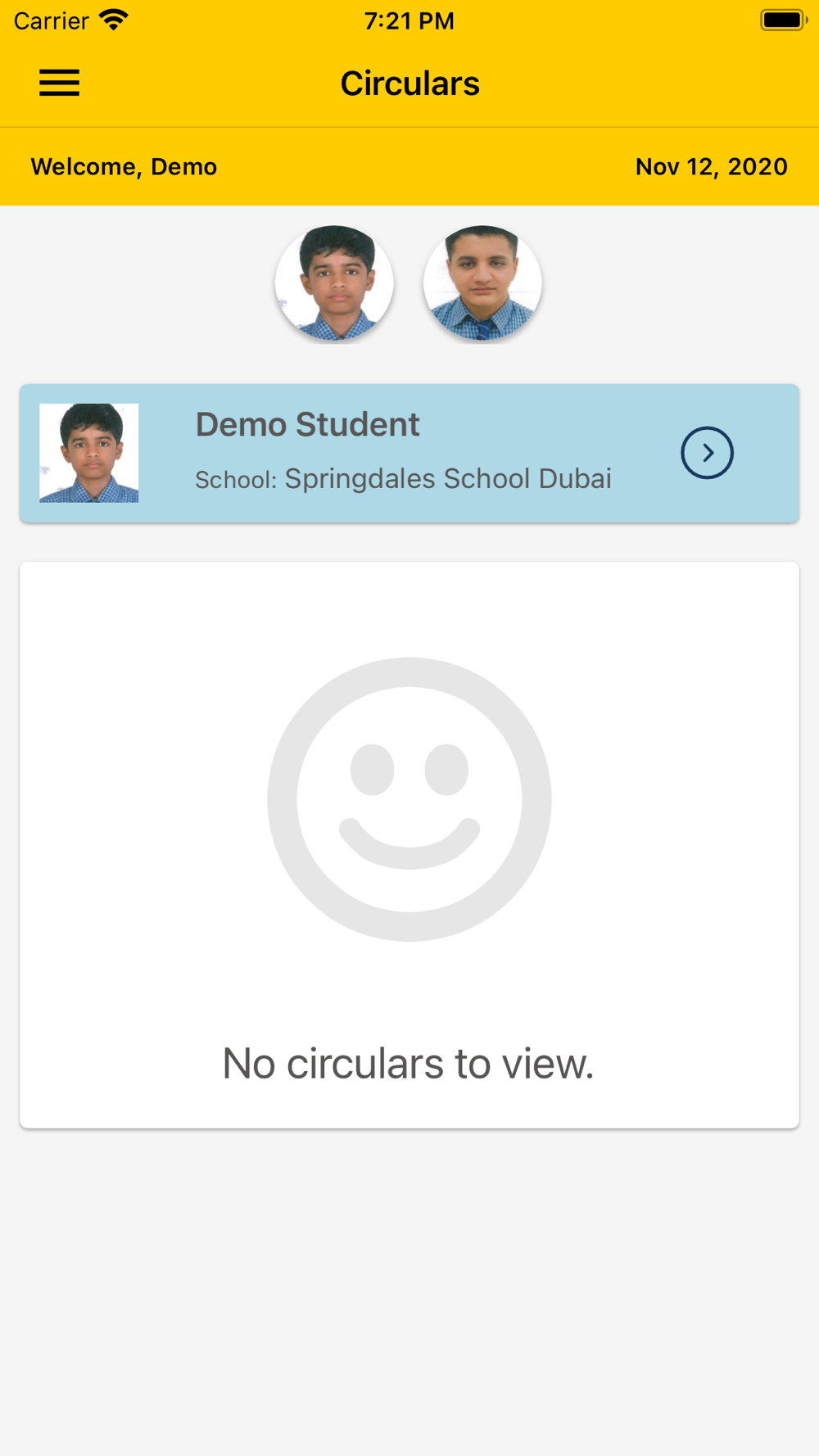Screen dimensions: 819x1456
Task: Select the first student avatar
Action: (x=334, y=283)
